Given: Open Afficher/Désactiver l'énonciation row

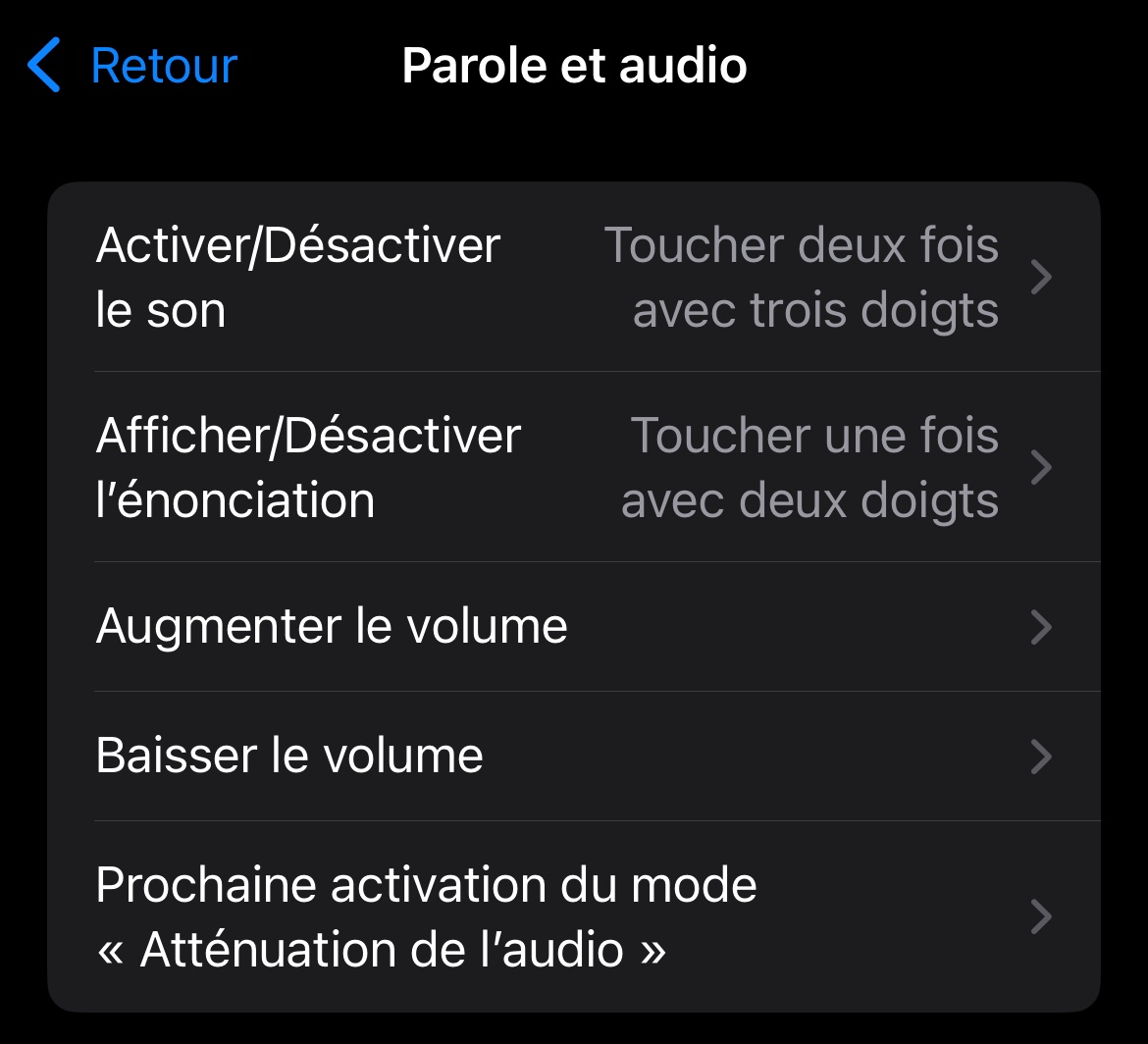Looking at the screenshot, I should pyautogui.click(x=573, y=468).
